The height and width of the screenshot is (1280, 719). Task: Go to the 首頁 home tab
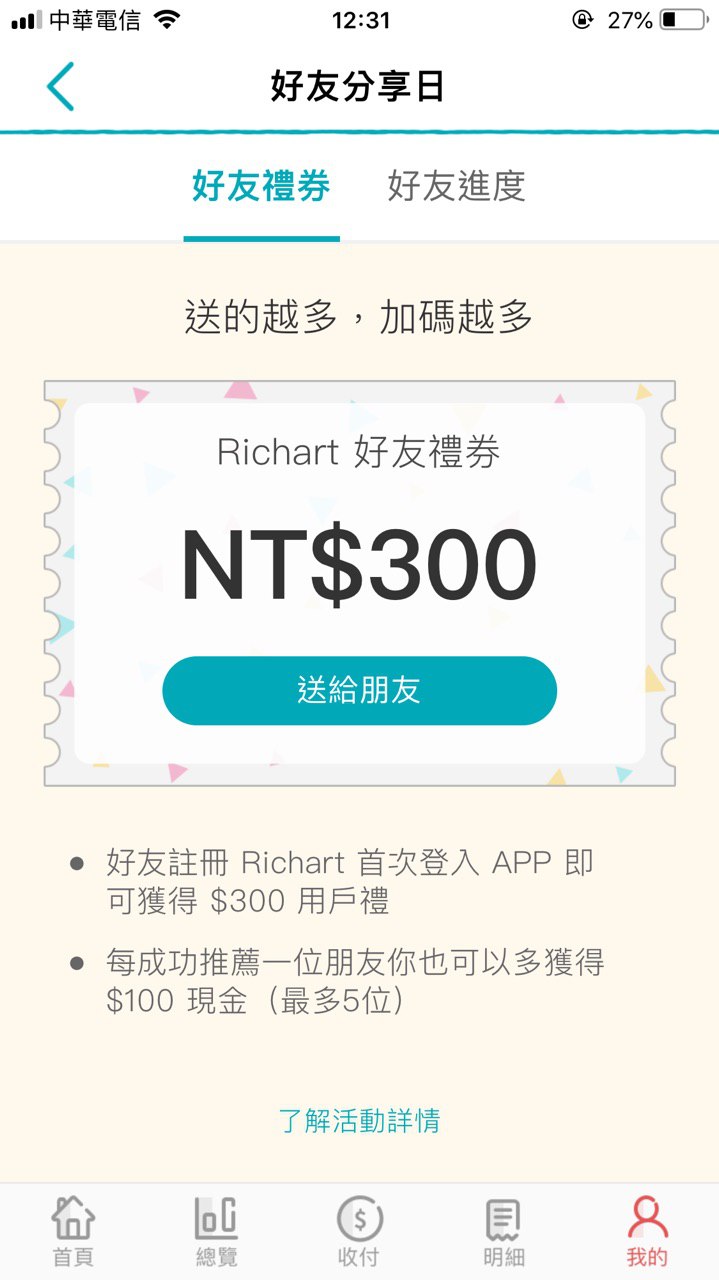click(x=73, y=1231)
